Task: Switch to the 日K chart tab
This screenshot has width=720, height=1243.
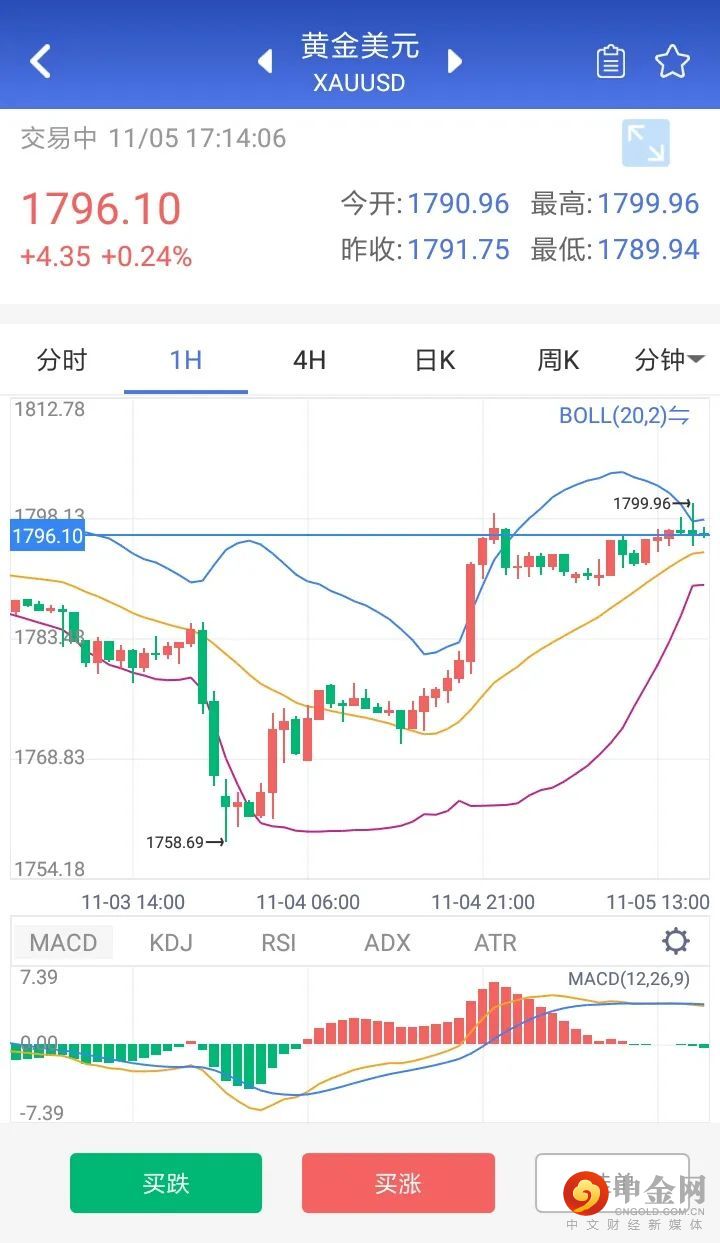Action: (434, 360)
